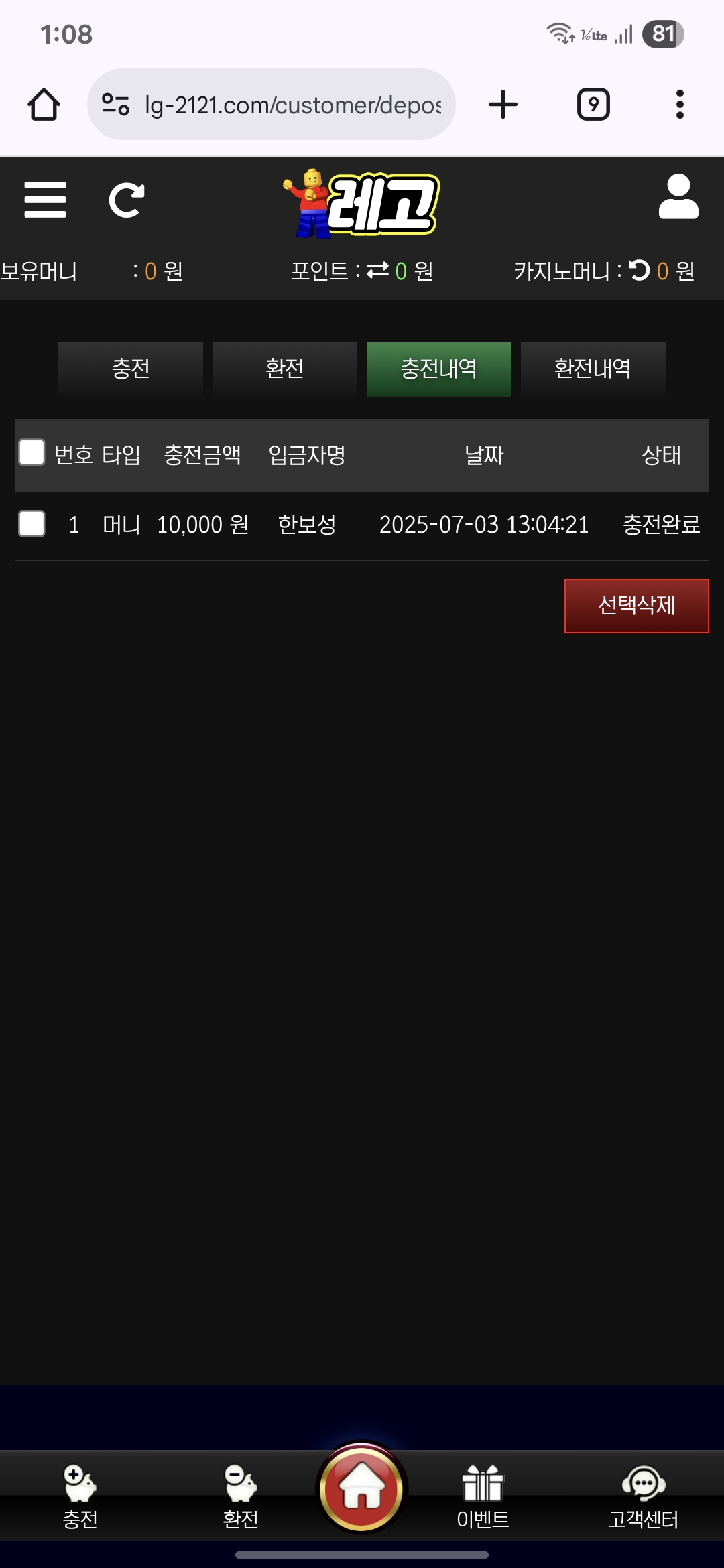Open the 환전내역 tab

593,369
